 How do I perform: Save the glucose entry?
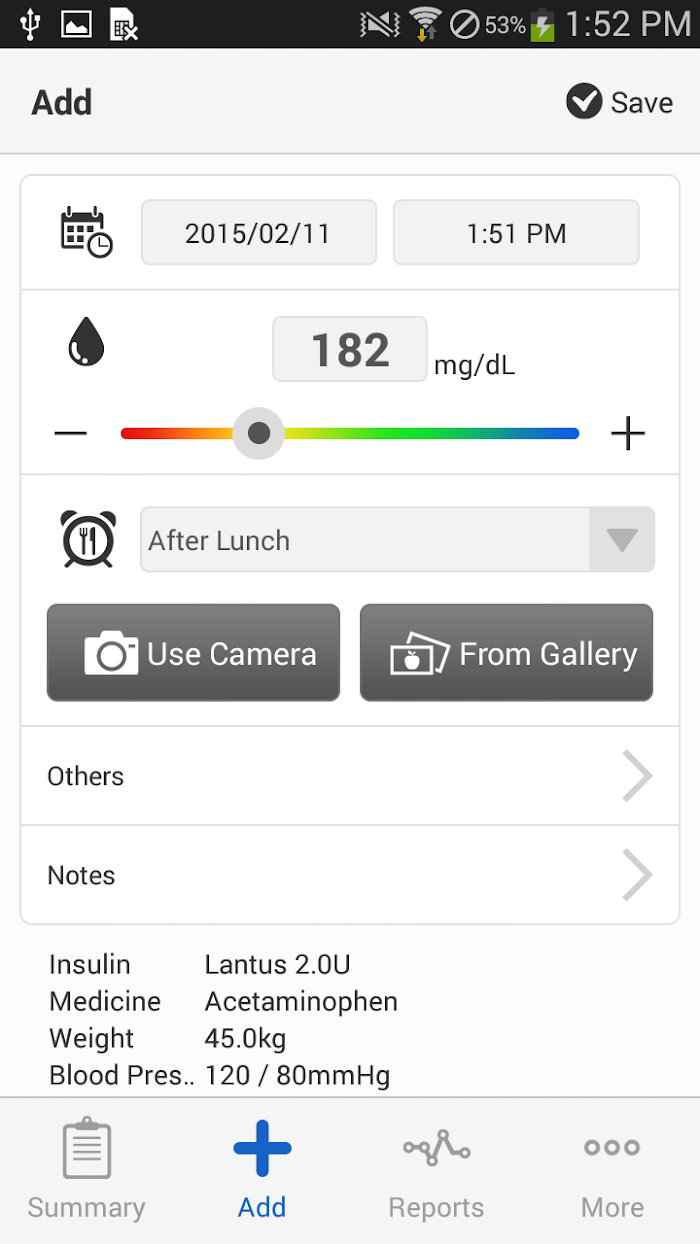619,102
